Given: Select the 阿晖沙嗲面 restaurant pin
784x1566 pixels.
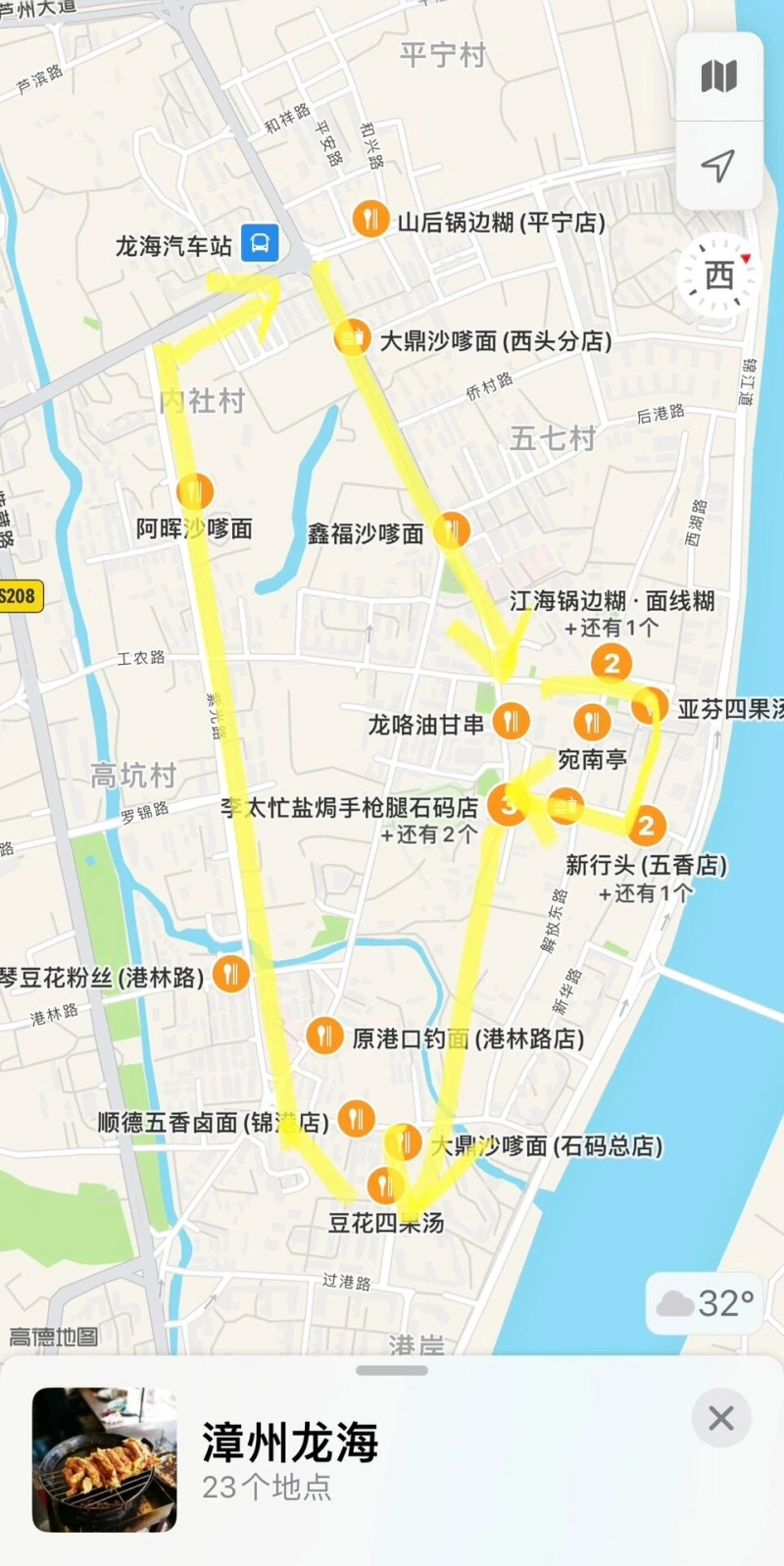Looking at the screenshot, I should 195,490.
